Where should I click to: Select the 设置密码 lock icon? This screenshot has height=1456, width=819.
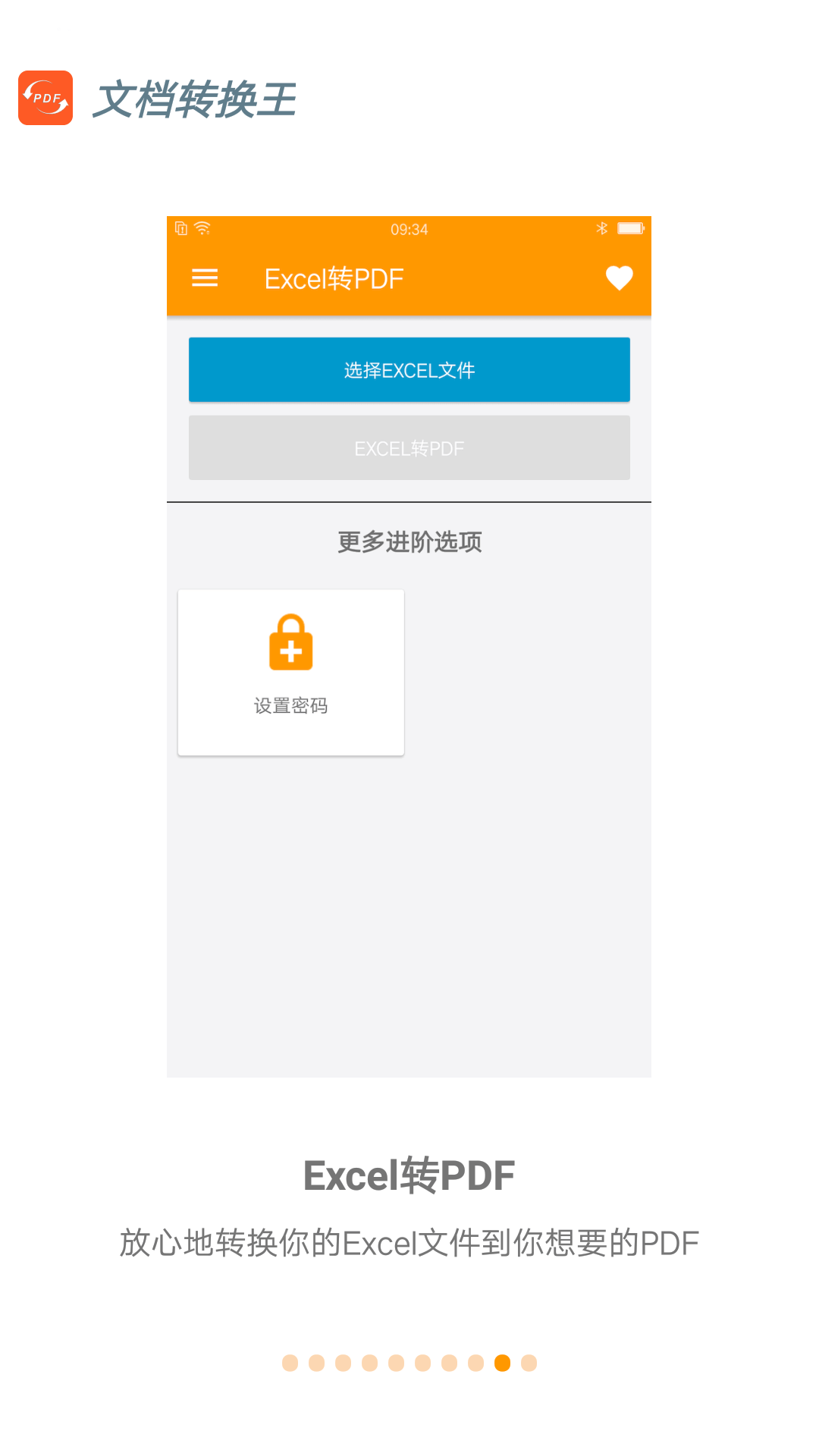coord(290,641)
